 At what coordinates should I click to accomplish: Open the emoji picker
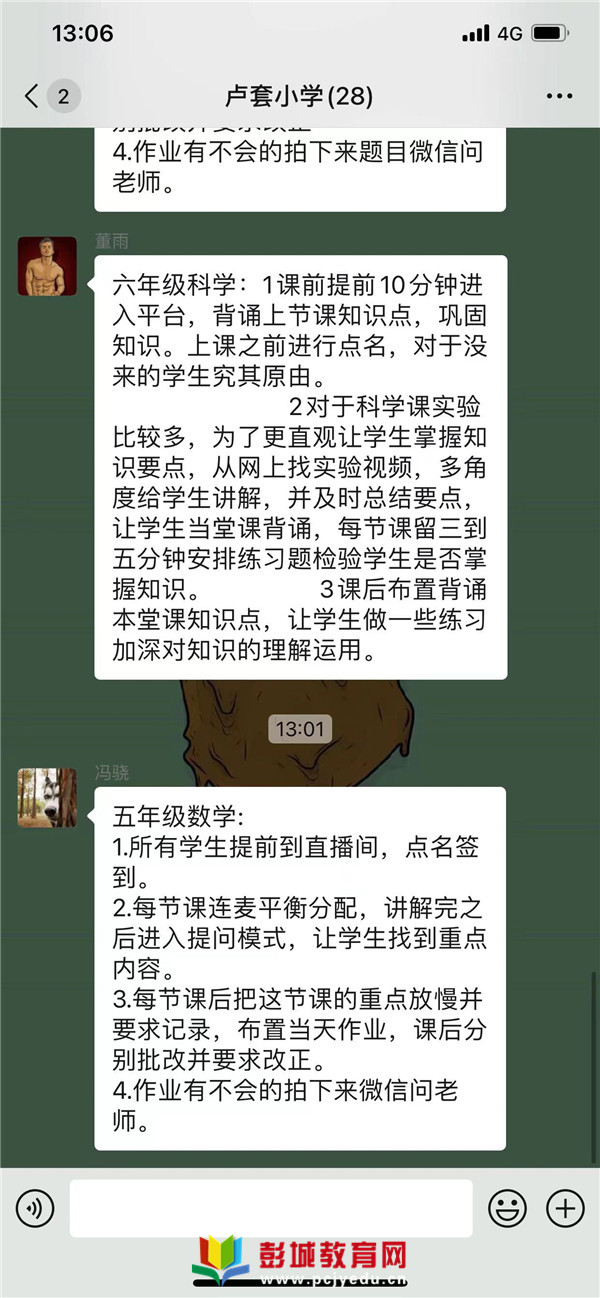pos(507,1208)
